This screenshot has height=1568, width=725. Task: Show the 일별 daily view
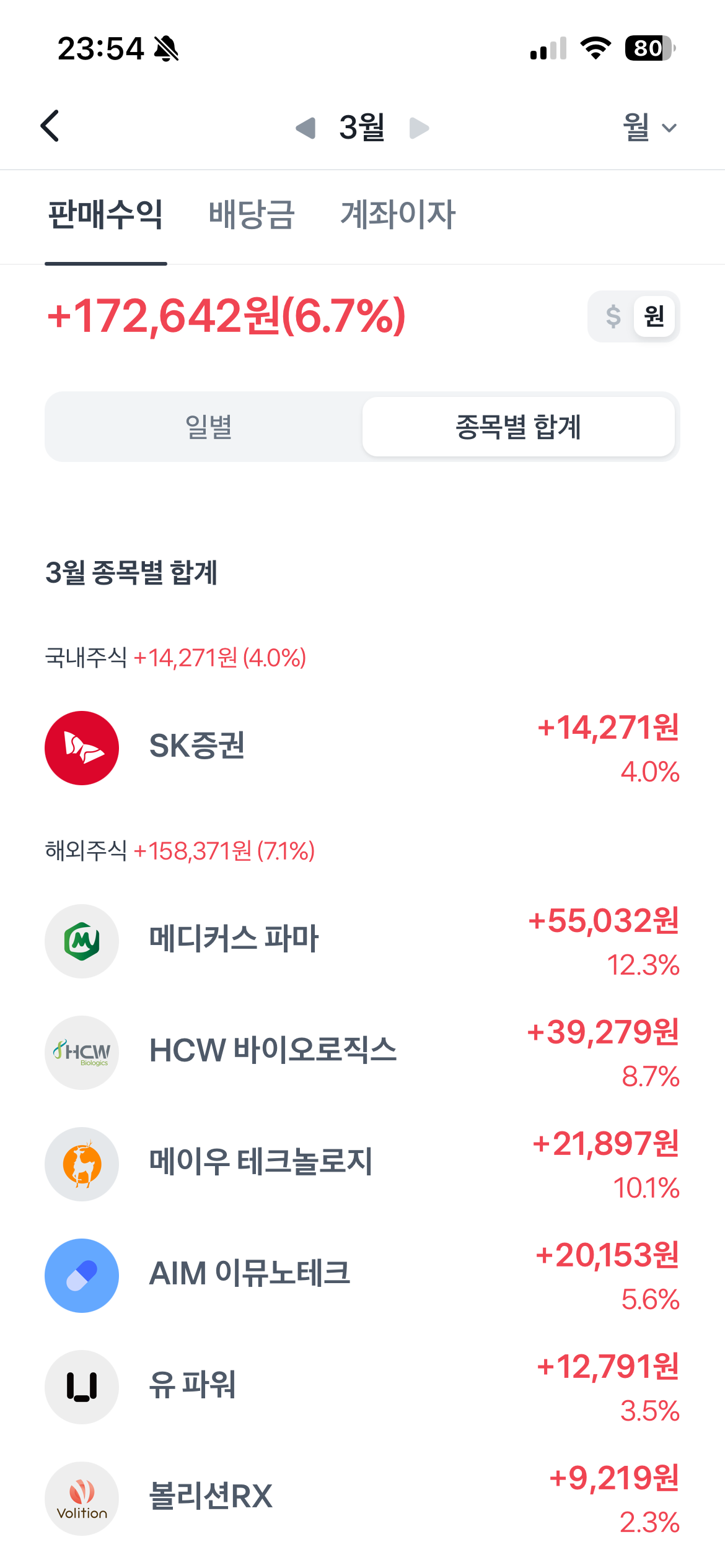point(208,427)
